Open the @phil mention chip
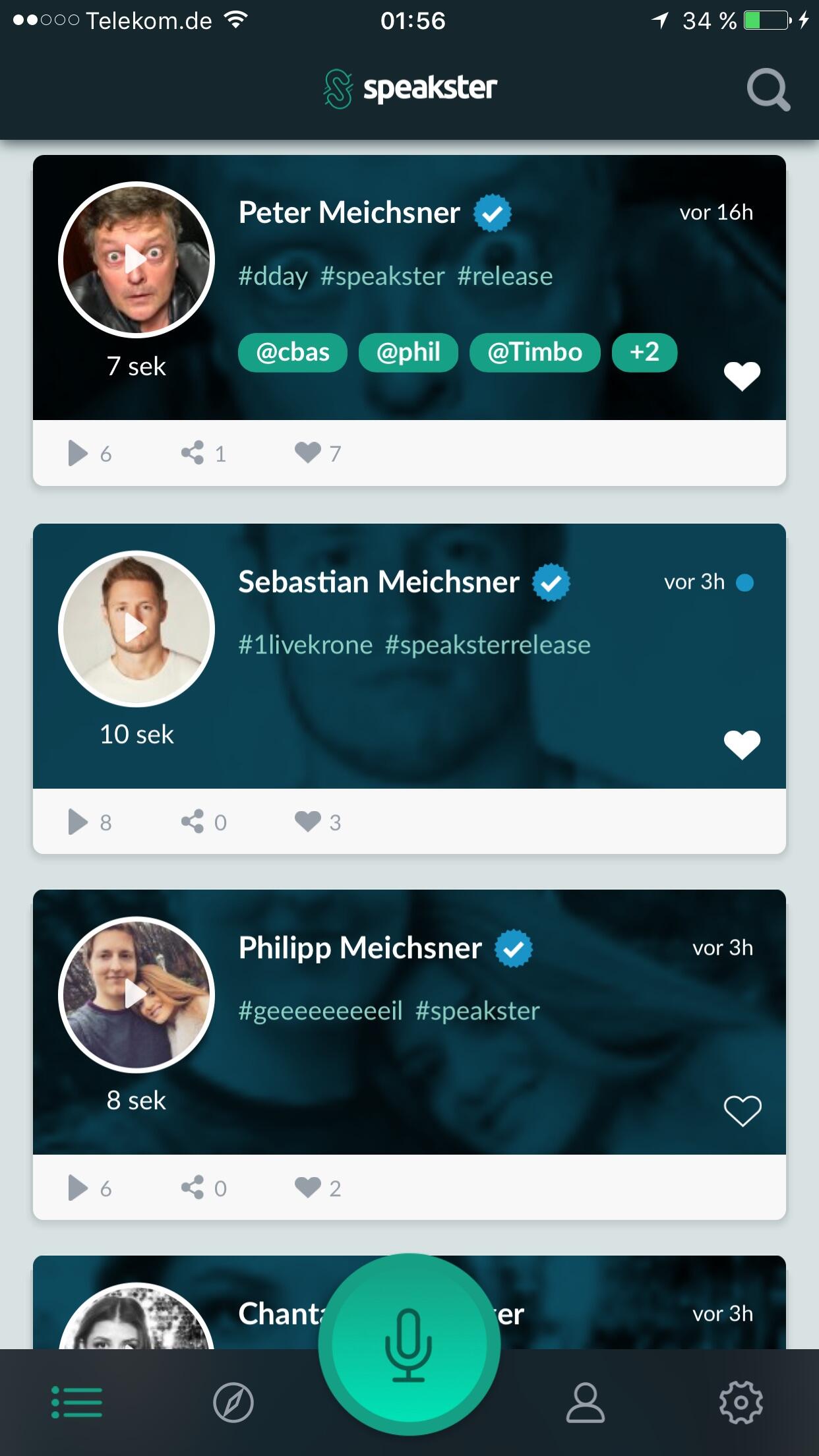Screen dimensions: 819x1456 point(408,353)
